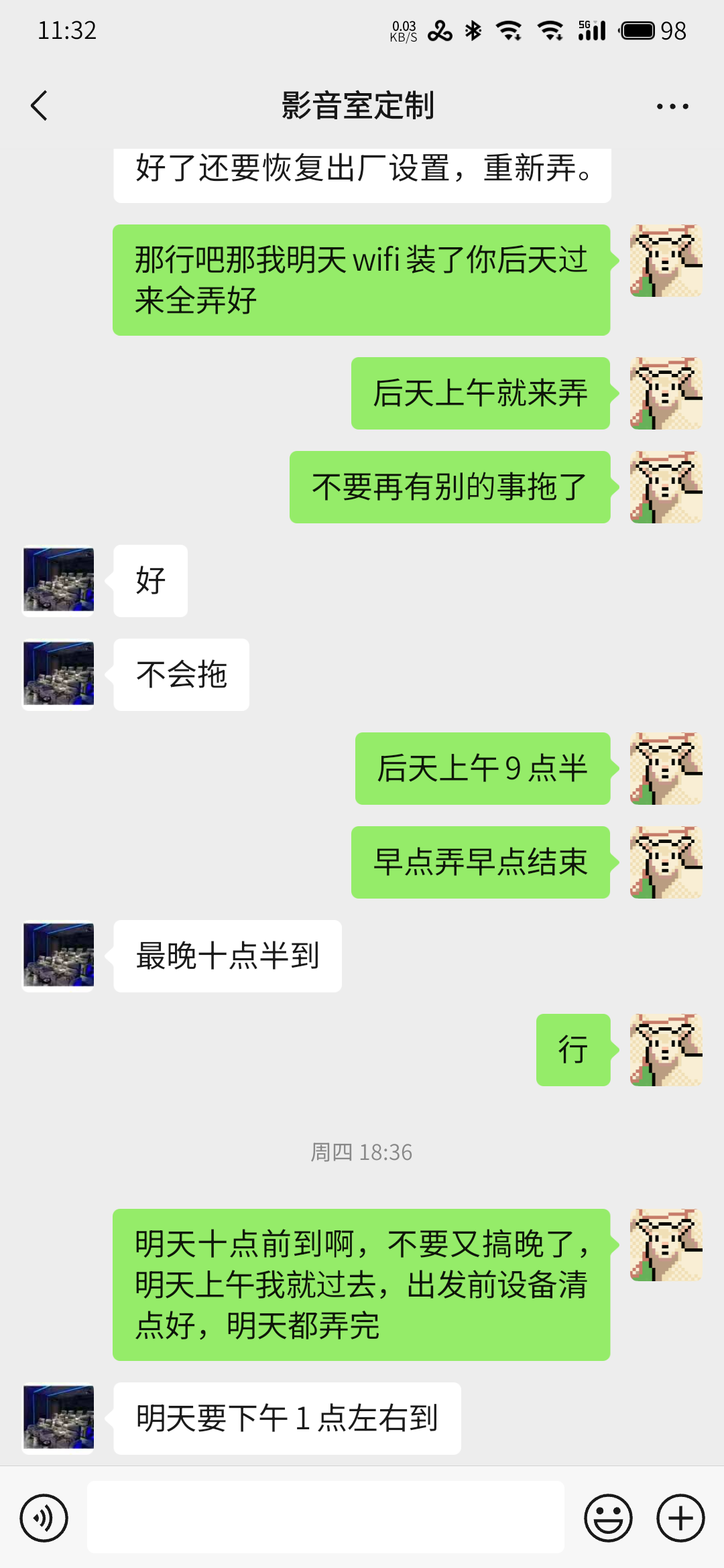Screen dimensions: 724x1568
Task: Open the emoji picker
Action: click(x=609, y=1518)
